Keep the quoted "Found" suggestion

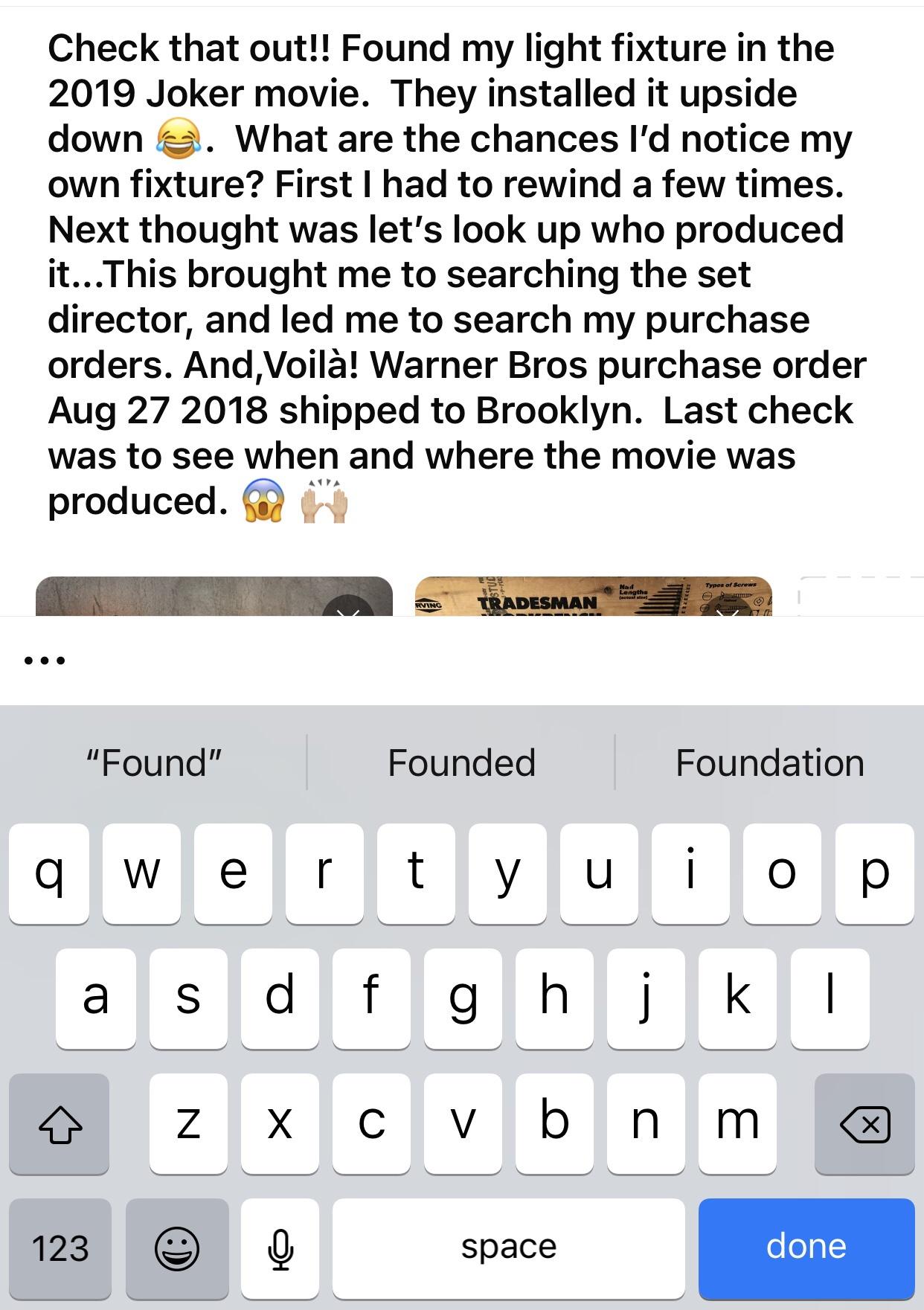tap(154, 763)
